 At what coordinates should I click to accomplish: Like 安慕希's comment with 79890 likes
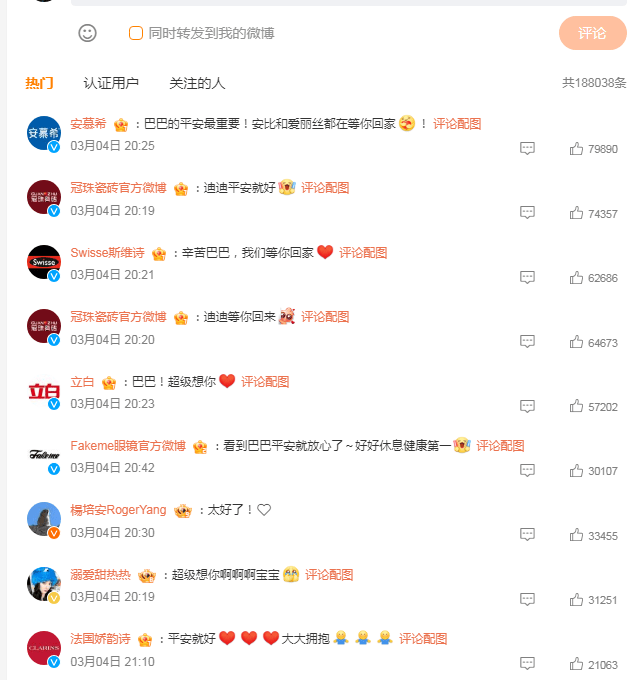coord(577,149)
